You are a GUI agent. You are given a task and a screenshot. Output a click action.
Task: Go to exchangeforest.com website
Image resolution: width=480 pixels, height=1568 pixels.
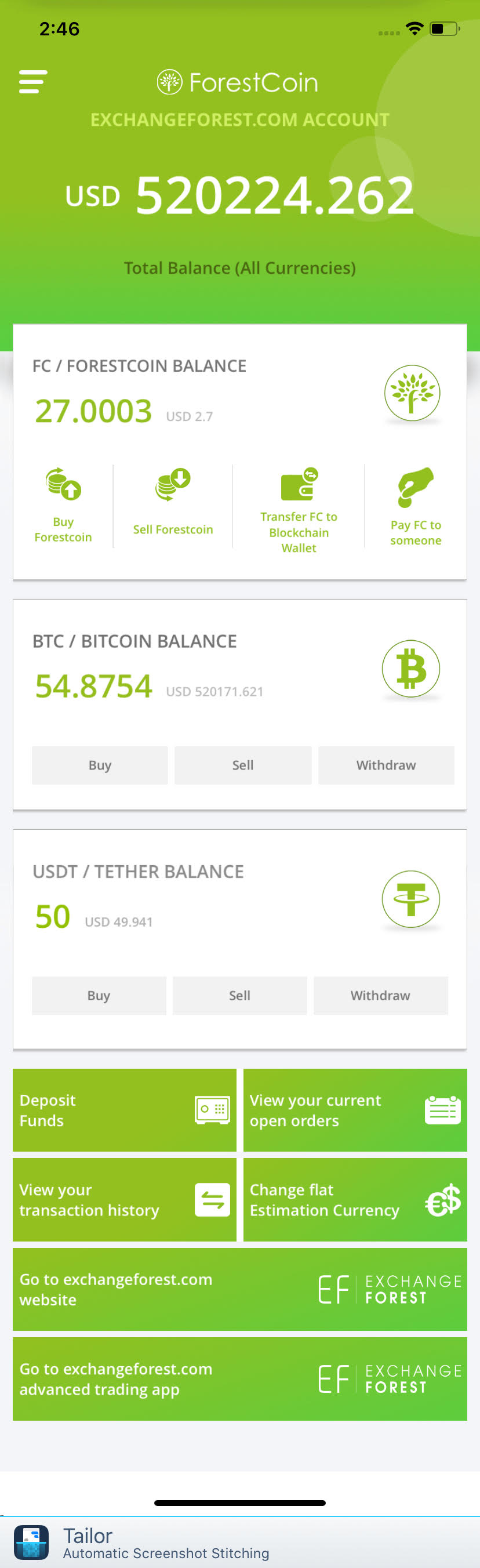click(x=239, y=1289)
